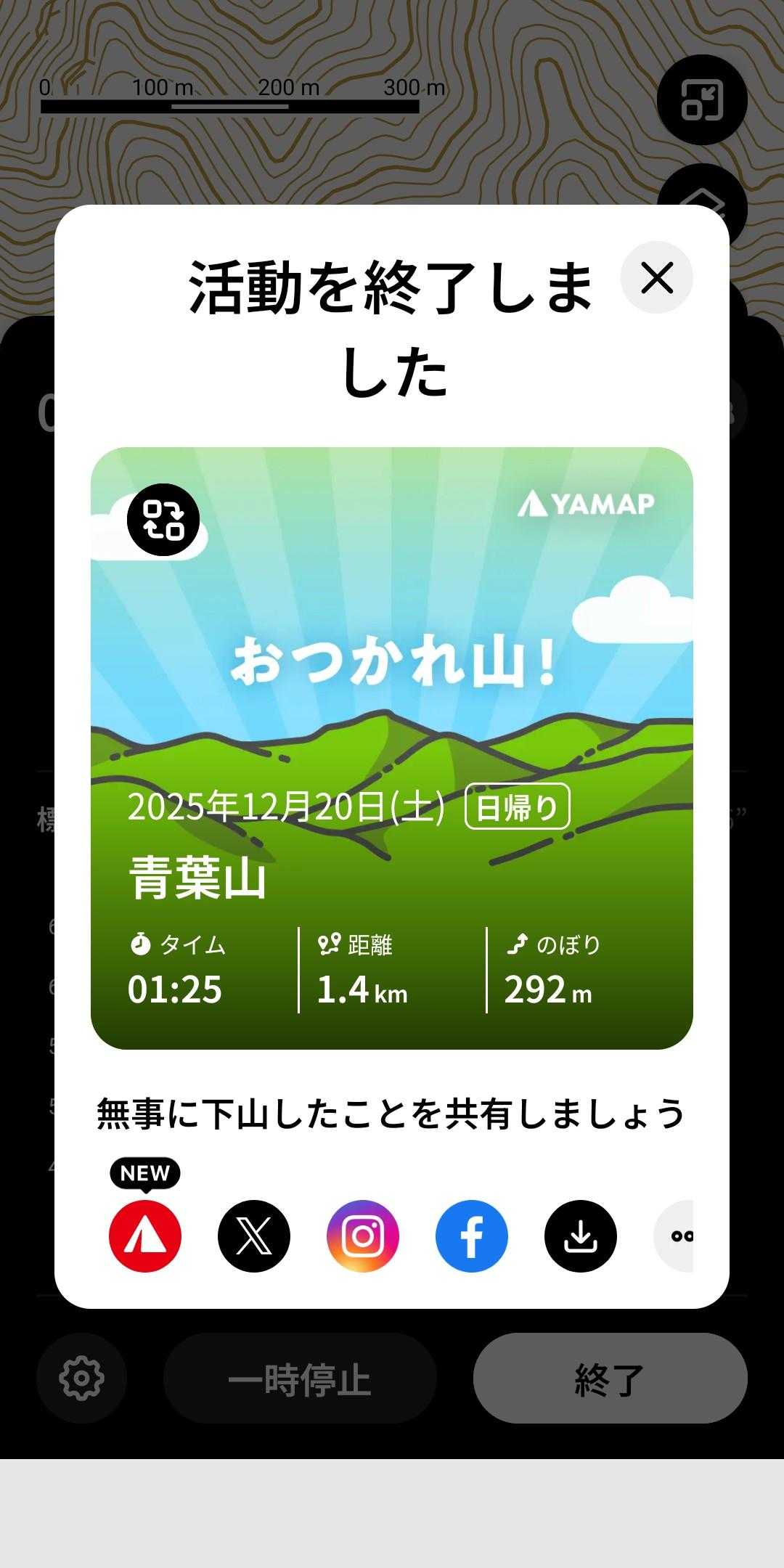
Task: Close the activity finished dialog
Action: (x=656, y=277)
